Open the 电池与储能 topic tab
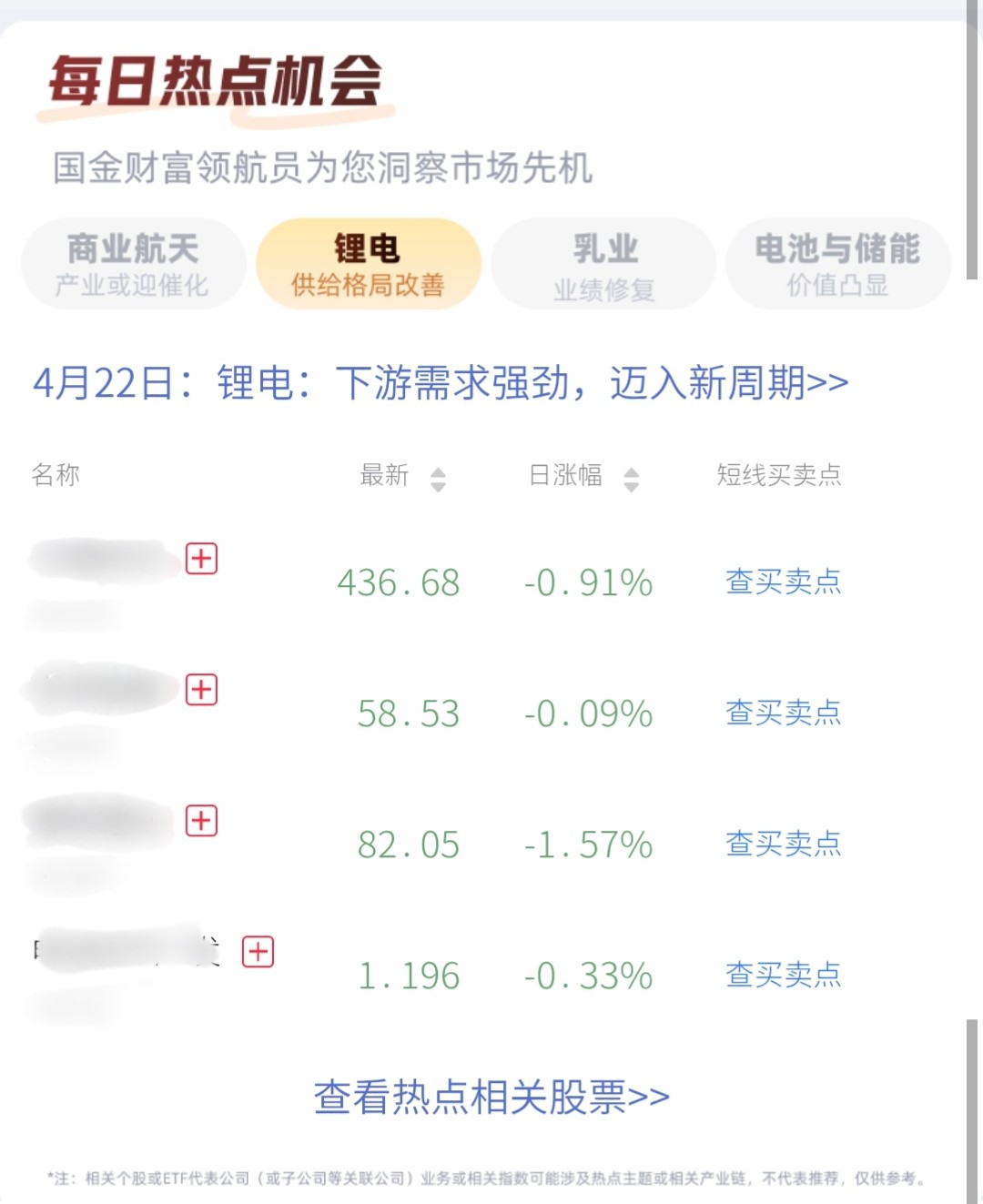 837,264
